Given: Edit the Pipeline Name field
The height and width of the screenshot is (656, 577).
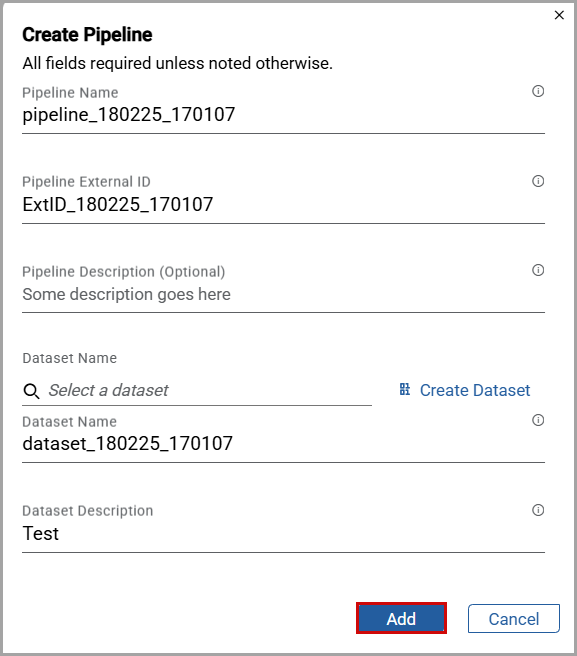Looking at the screenshot, I should click(283, 115).
